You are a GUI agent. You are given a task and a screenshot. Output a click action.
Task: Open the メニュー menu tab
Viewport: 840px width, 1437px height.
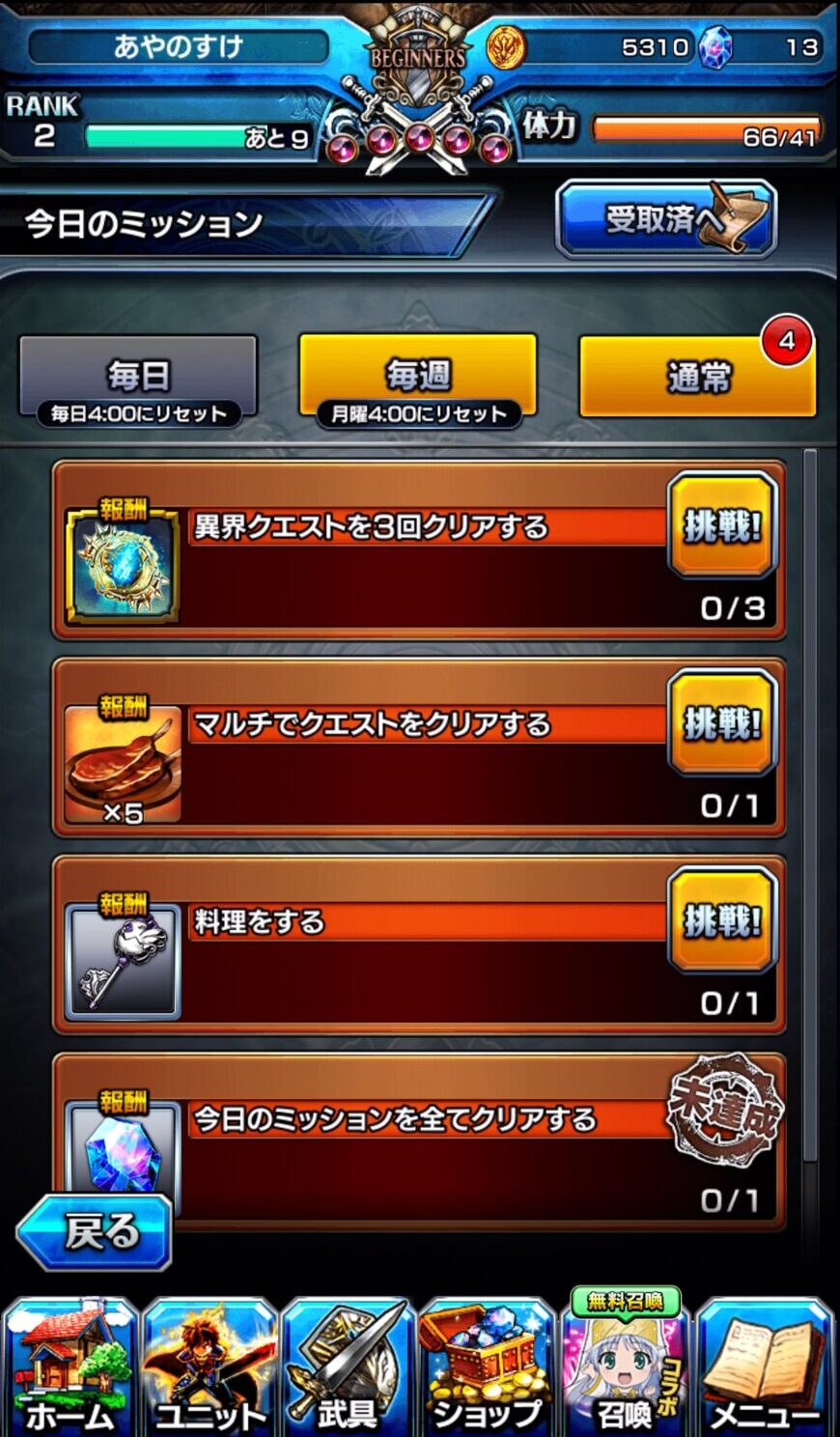coord(765,1367)
